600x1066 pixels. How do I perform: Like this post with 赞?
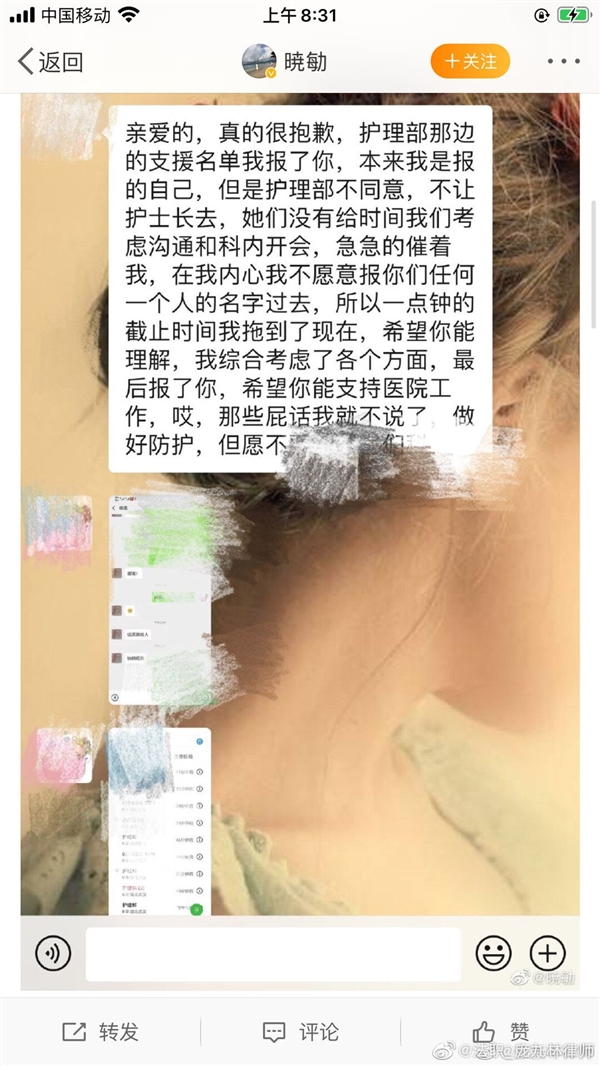coord(500,1032)
